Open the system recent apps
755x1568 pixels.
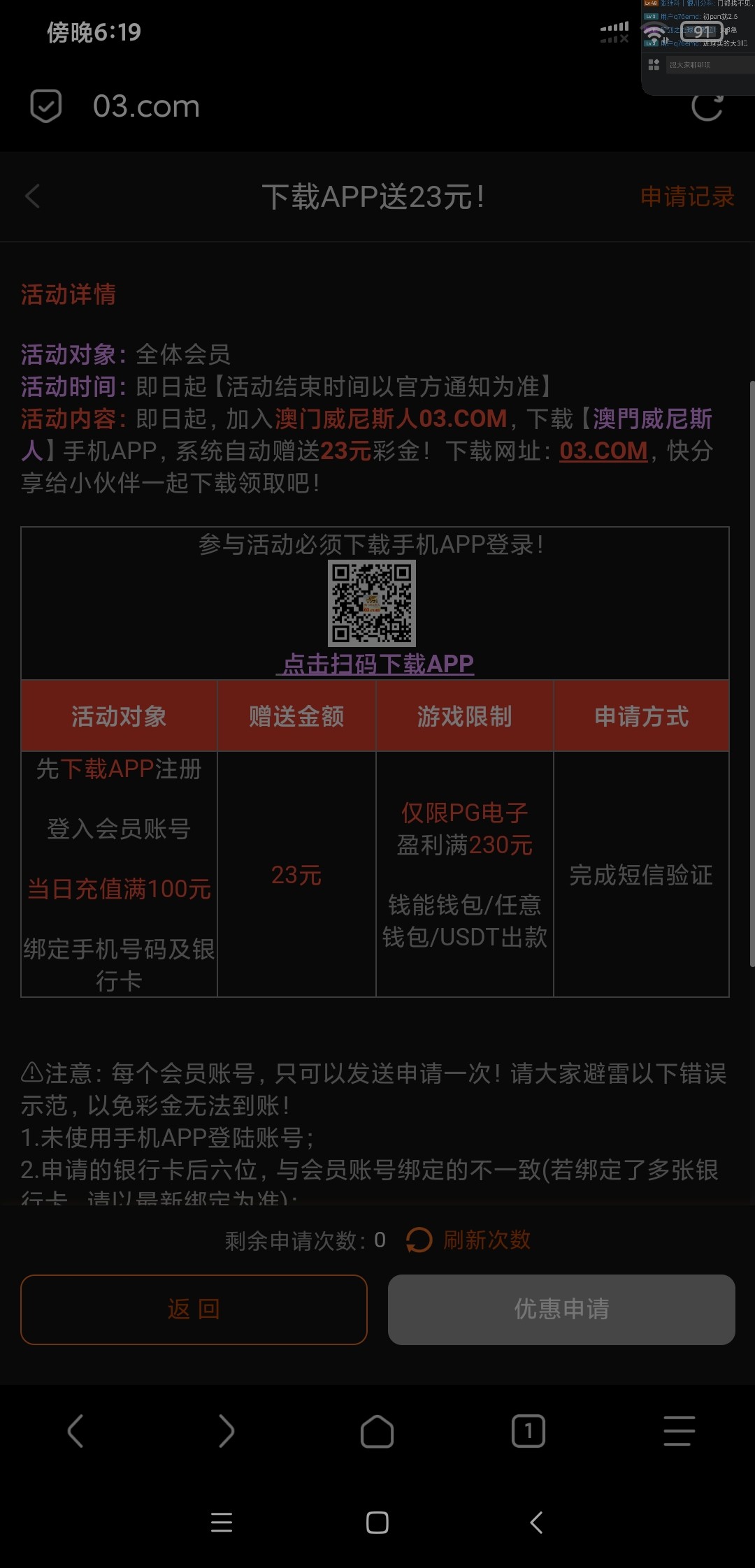[222, 1523]
